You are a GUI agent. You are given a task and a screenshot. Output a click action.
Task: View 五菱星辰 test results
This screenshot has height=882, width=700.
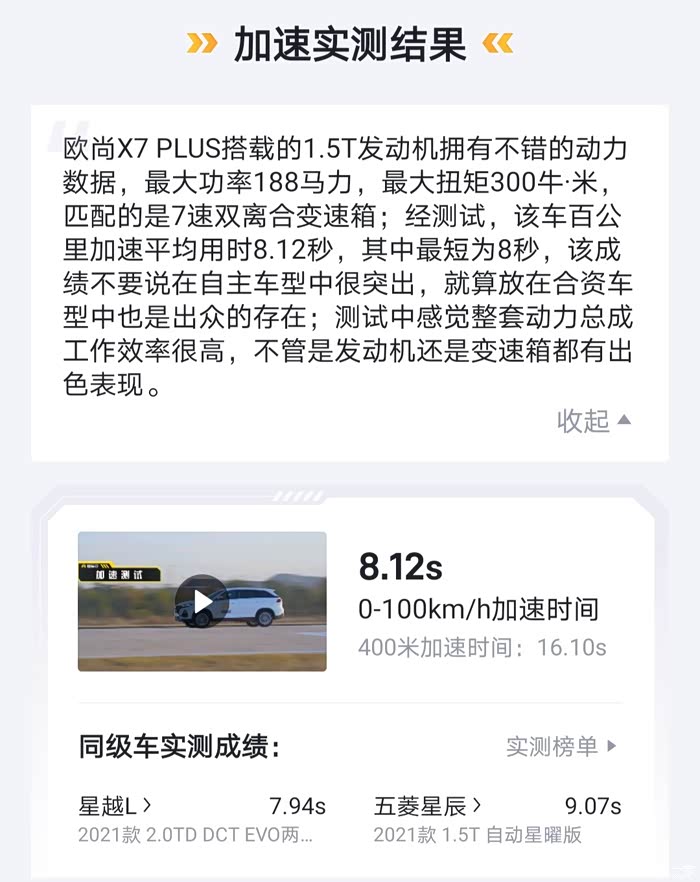(x=427, y=806)
